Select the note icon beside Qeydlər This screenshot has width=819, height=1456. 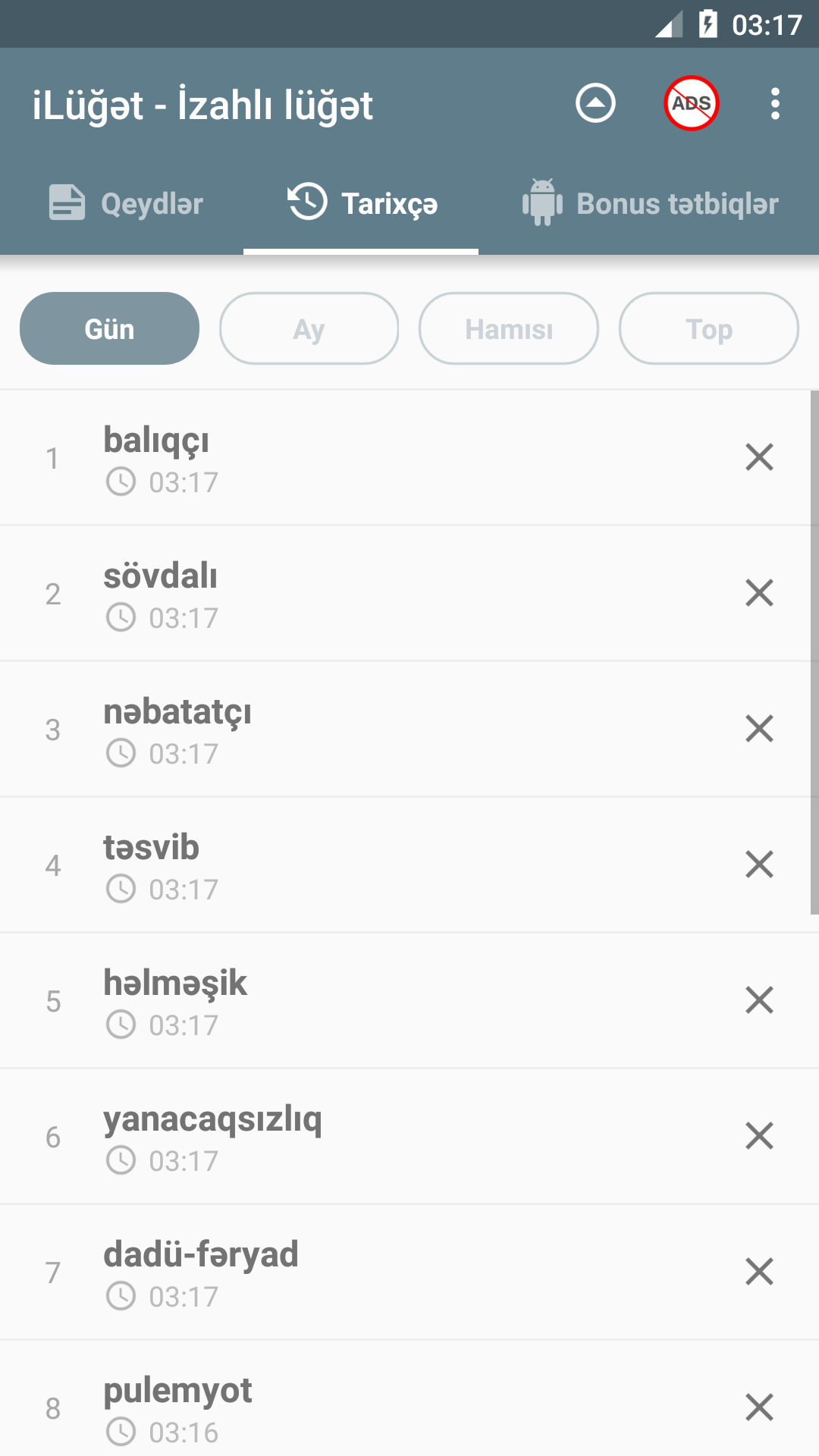[x=65, y=203]
